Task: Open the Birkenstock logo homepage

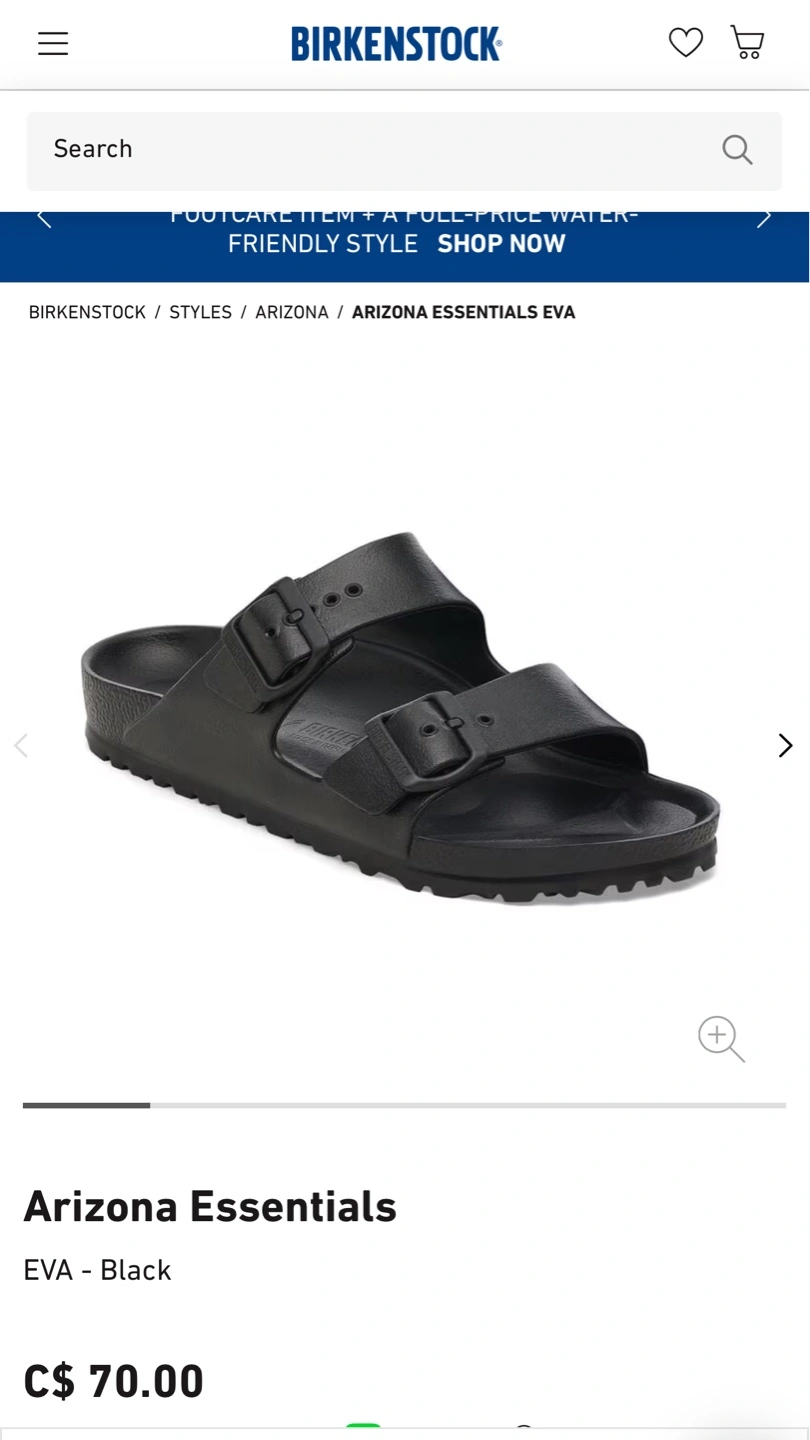Action: (396, 44)
